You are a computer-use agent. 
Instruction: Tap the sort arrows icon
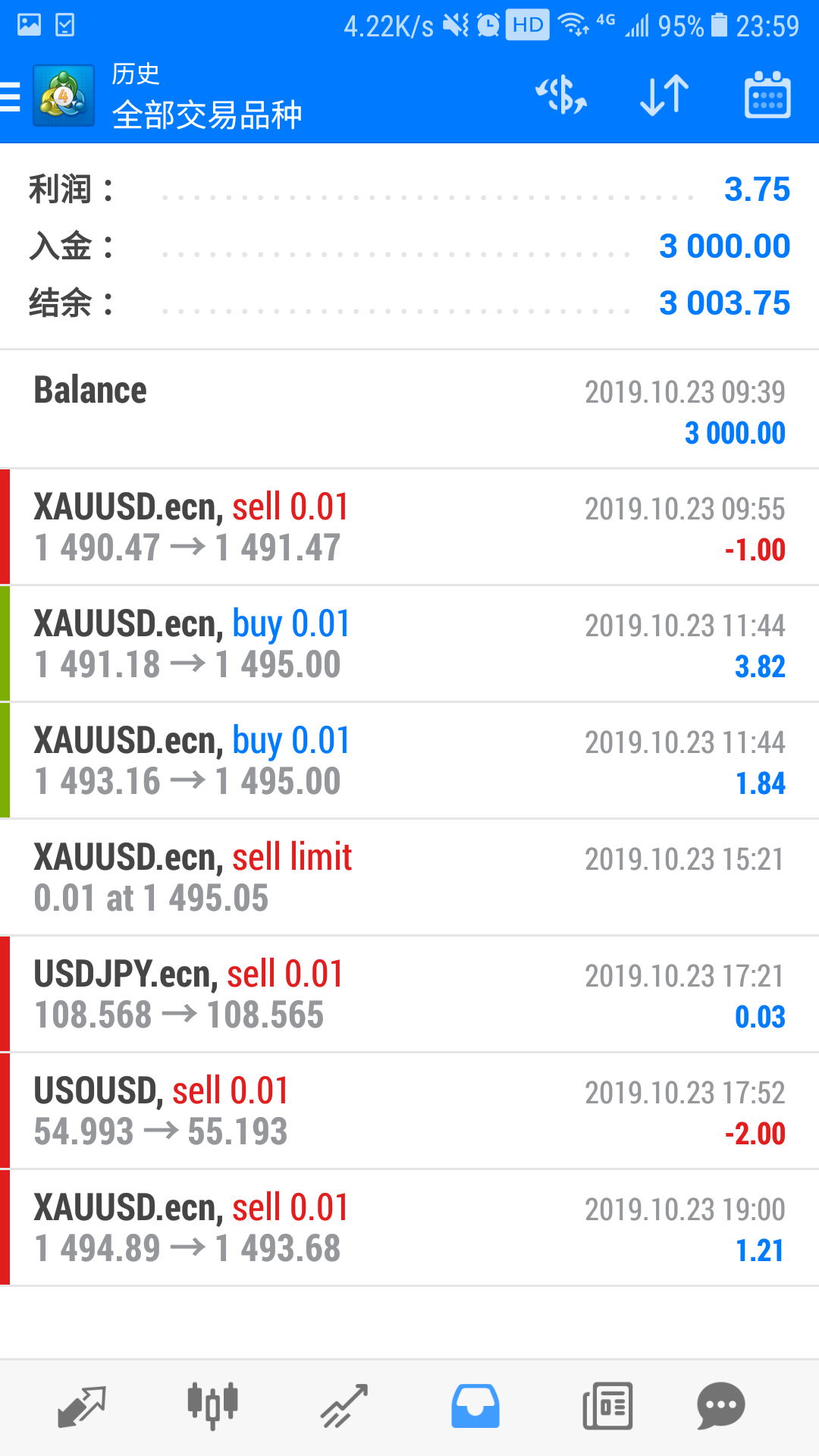664,96
